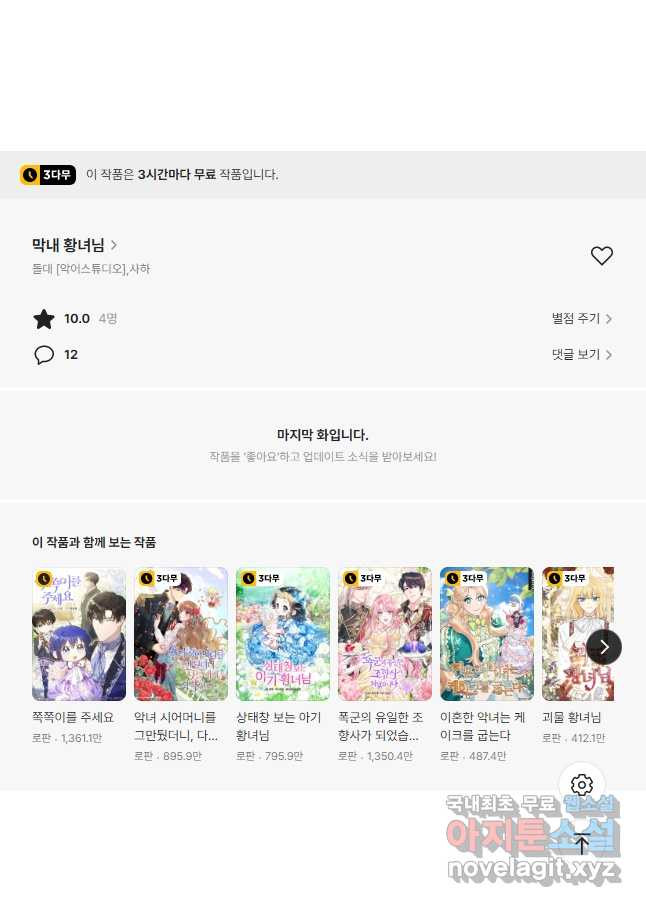Open the 폭군의 유일한 조향사가 되었습니다 webtoon
This screenshot has width=646, height=907.
coord(385,634)
